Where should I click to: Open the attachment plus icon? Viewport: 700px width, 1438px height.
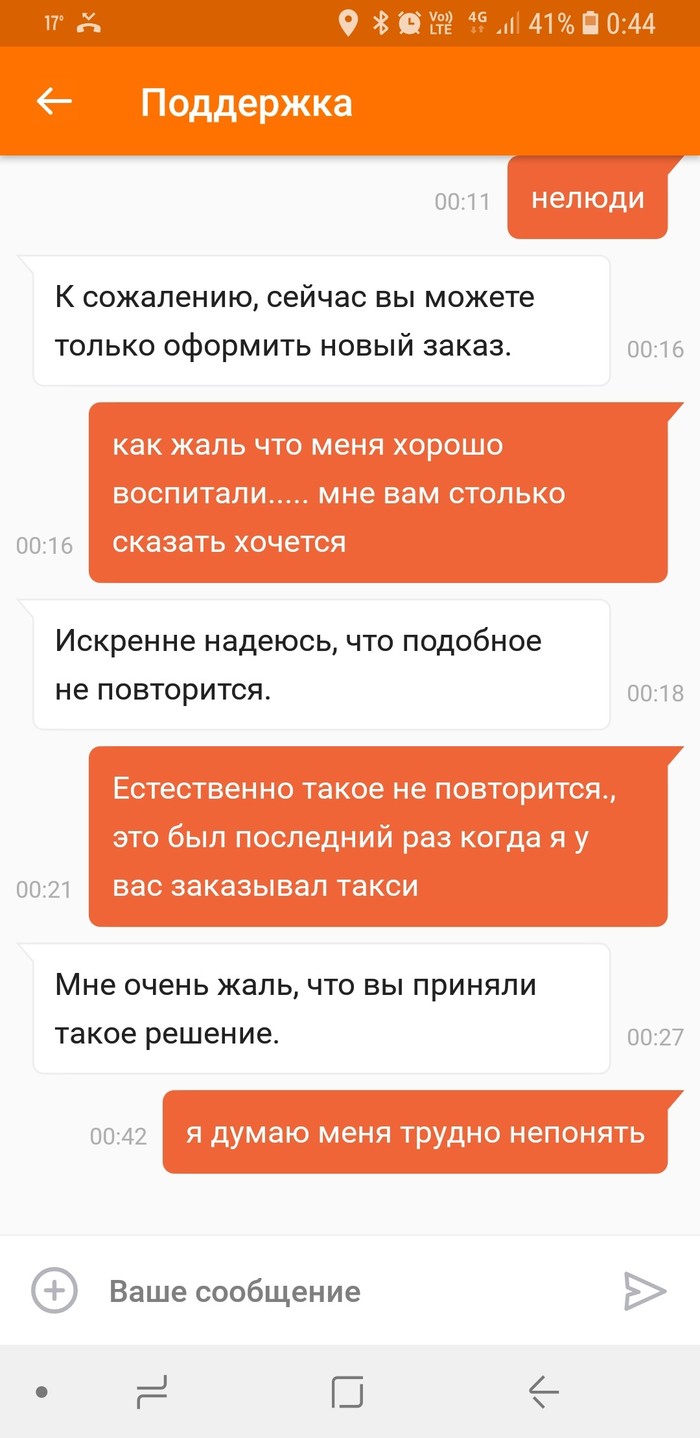[54, 1290]
